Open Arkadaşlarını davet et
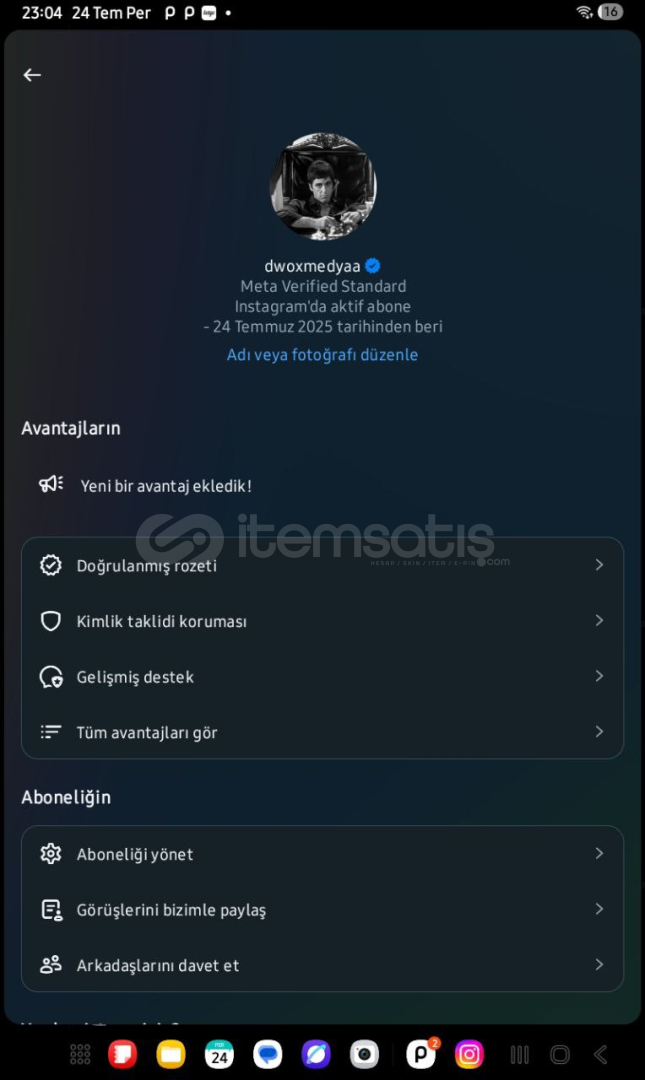645x1080 pixels. (322, 965)
